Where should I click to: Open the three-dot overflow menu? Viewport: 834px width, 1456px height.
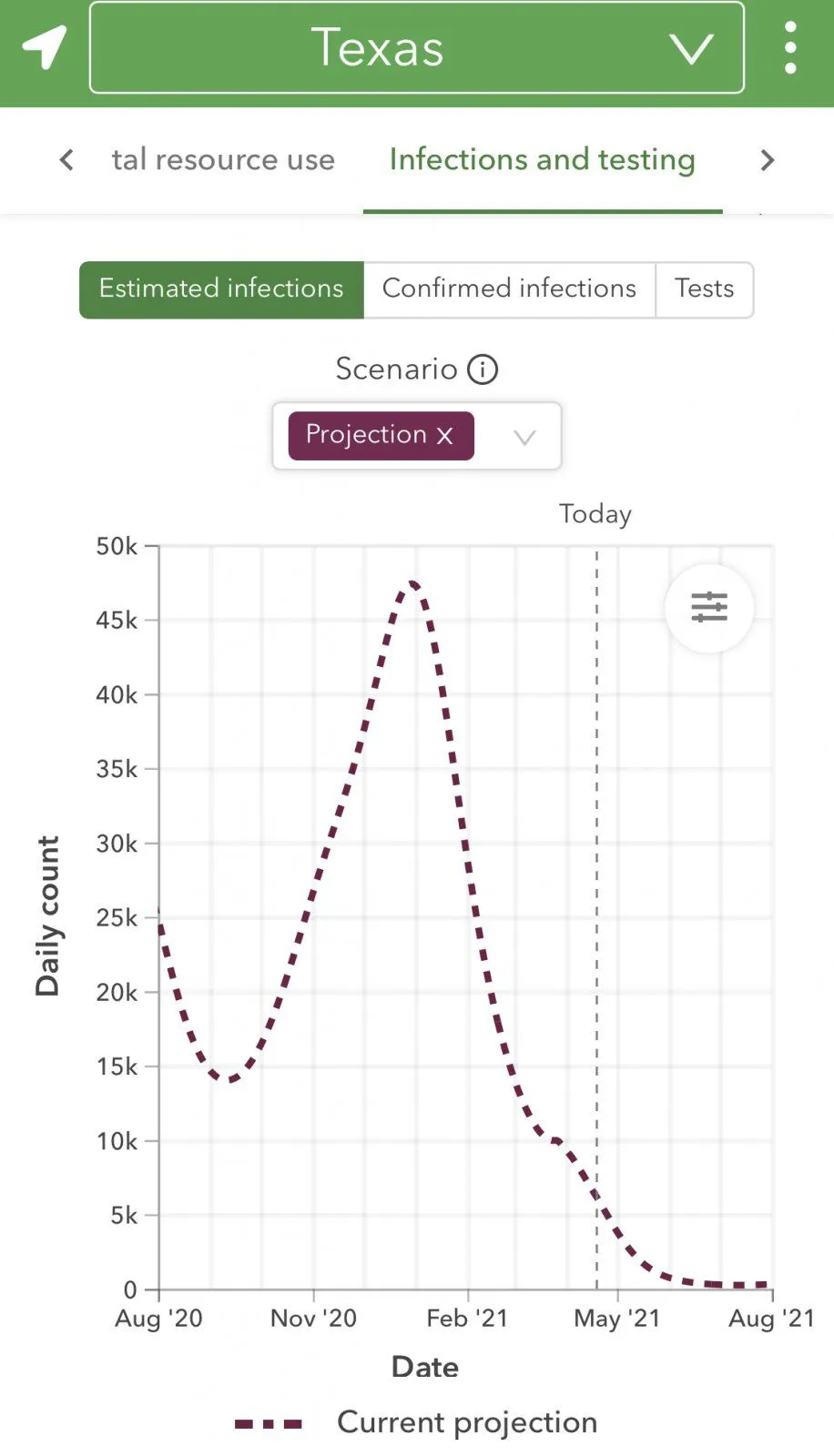[x=789, y=47]
